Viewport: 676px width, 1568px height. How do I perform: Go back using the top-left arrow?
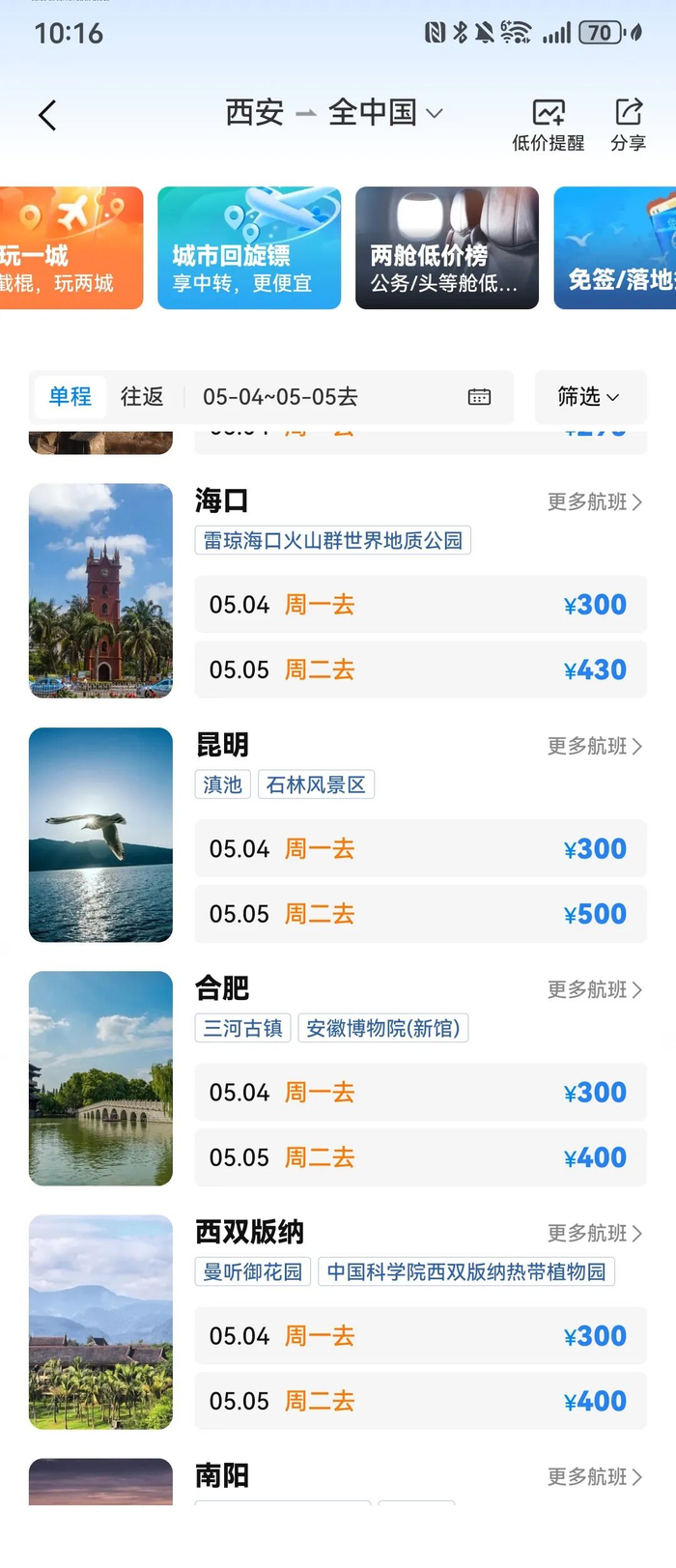tap(47, 115)
